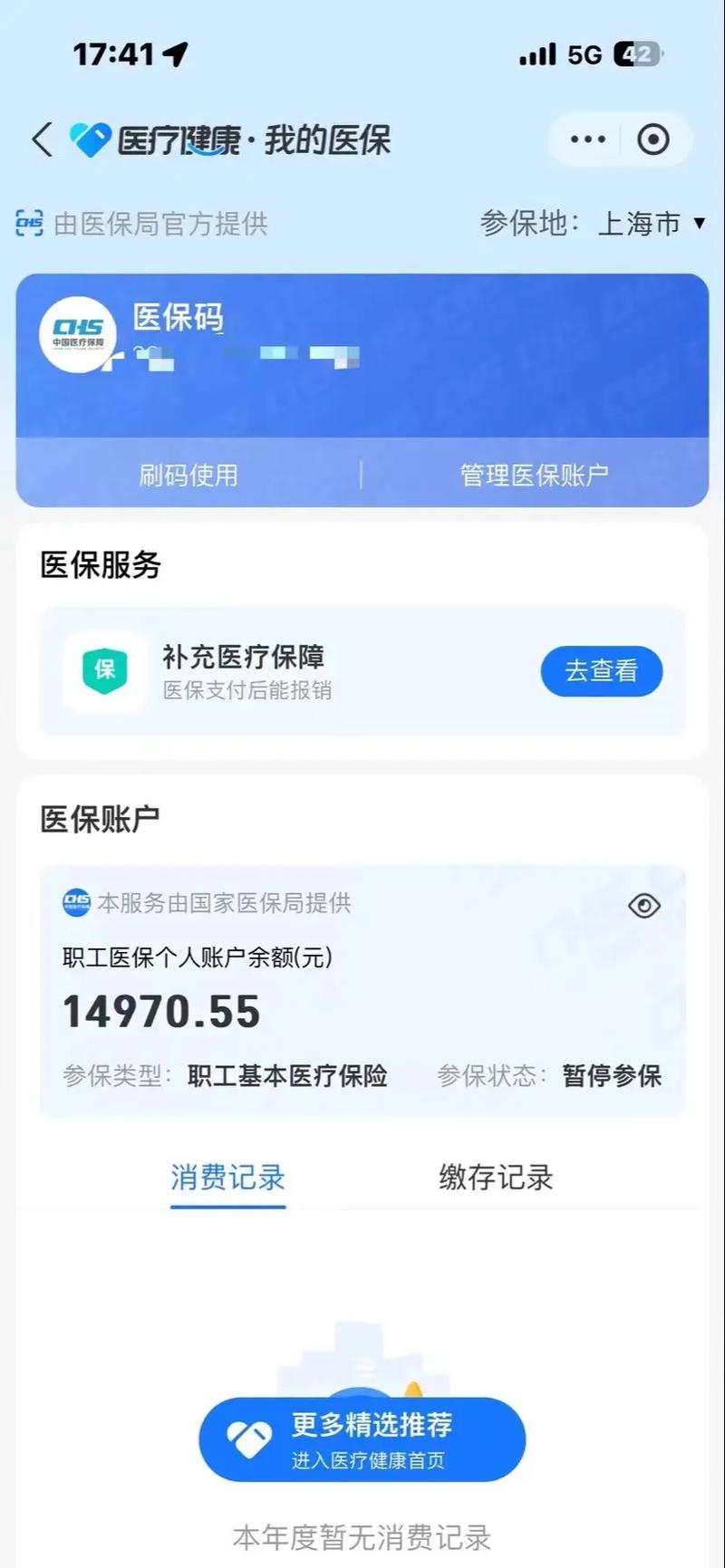The width and height of the screenshot is (725, 1568).
Task: Open 管理医保账户
Action: pos(534,475)
